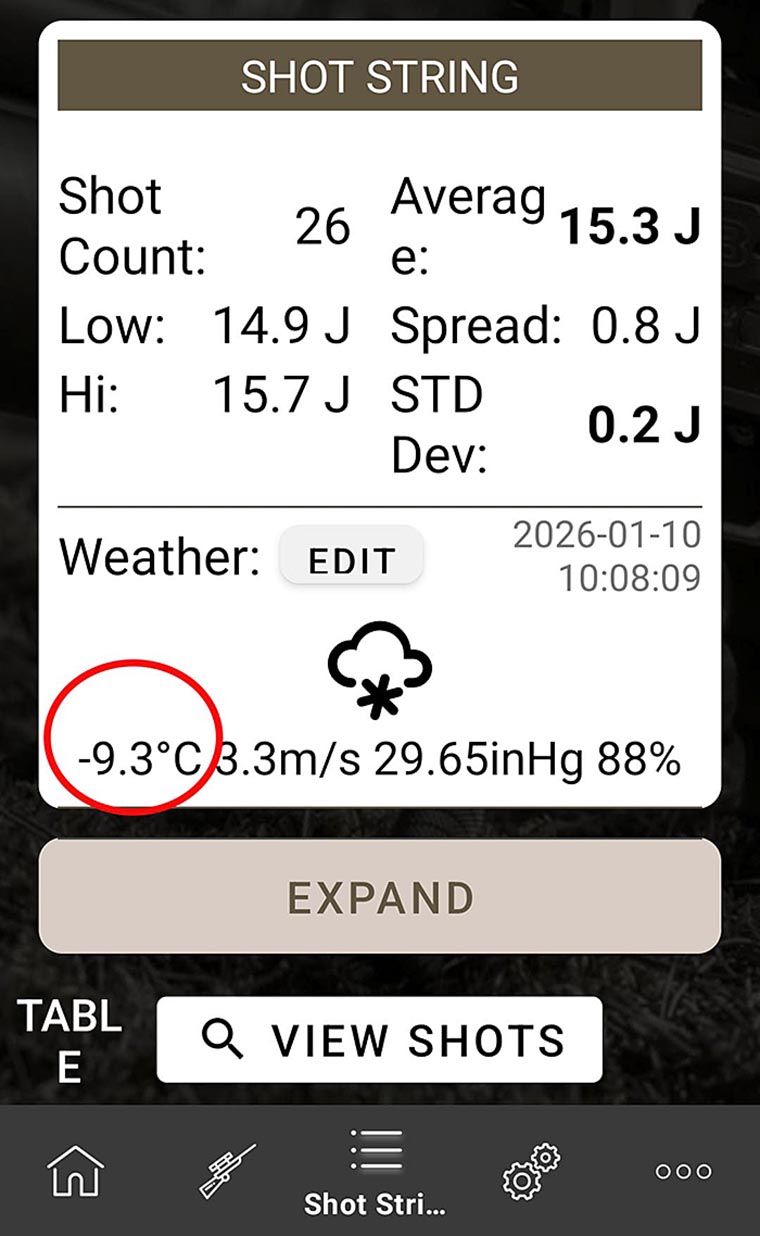This screenshot has width=760, height=1236.
Task: Go to the home tab
Action: [x=76, y=1171]
